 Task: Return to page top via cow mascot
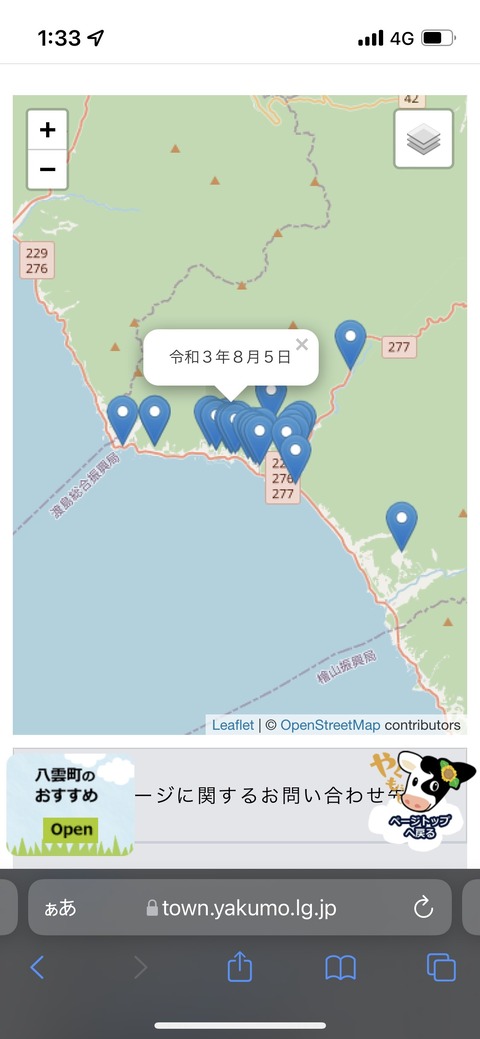[421, 800]
